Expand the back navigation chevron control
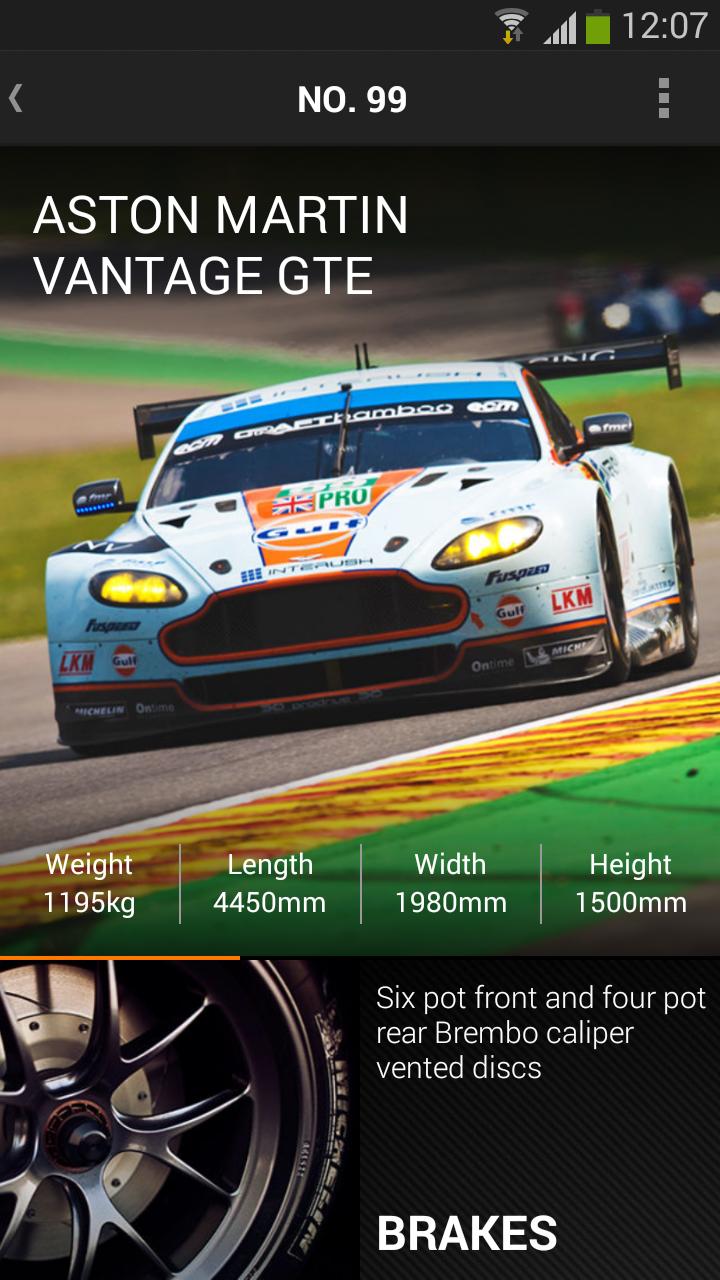720x1280 pixels. coord(16,99)
